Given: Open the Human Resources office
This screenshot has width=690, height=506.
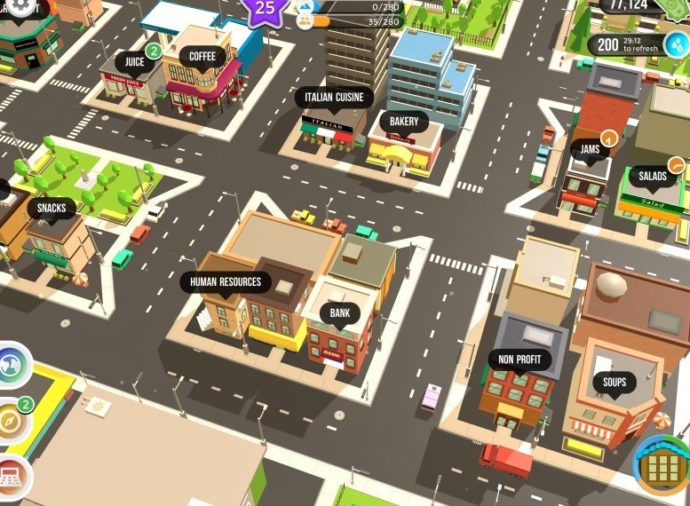Looking at the screenshot, I should (225, 282).
